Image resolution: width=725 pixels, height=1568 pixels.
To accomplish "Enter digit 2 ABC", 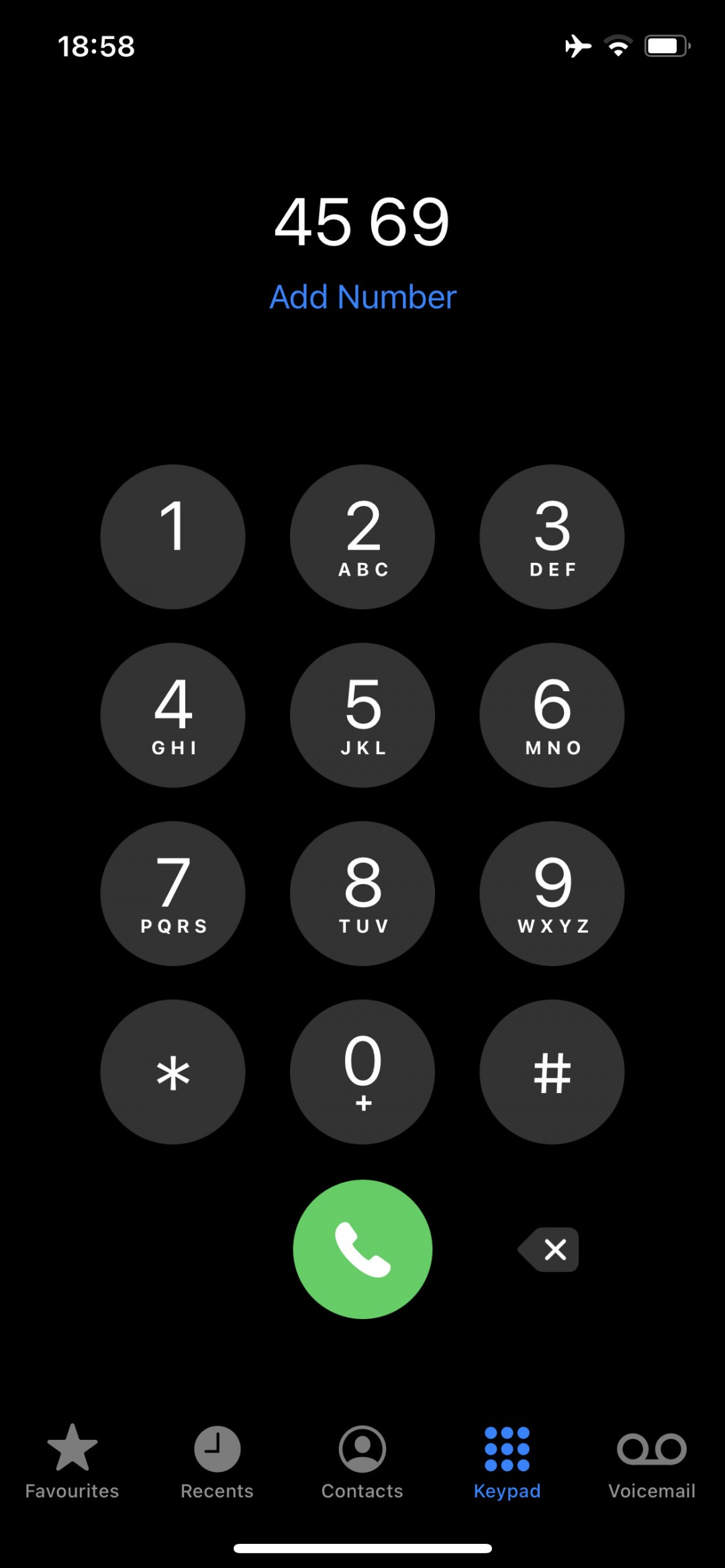I will (362, 537).
